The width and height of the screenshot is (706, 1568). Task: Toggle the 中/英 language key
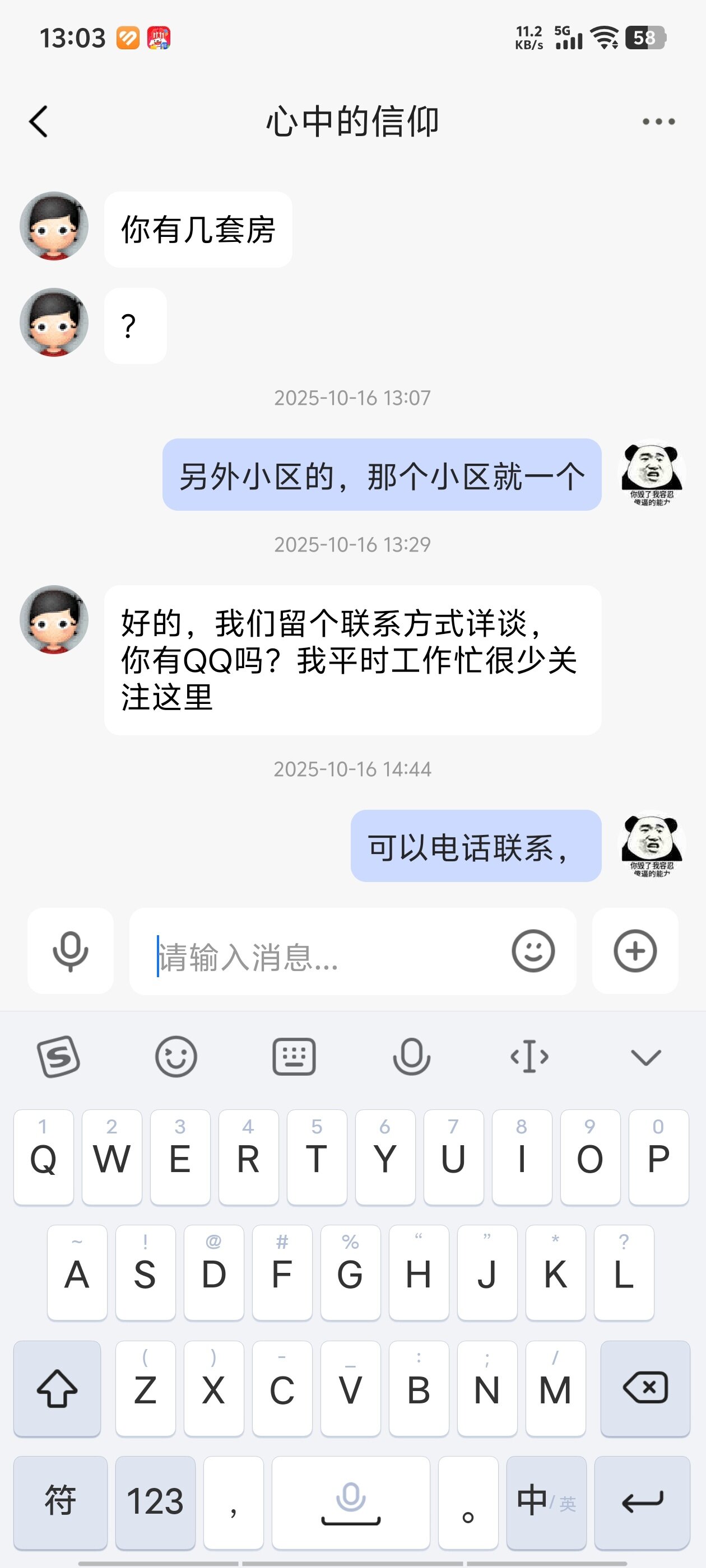pyautogui.click(x=546, y=1502)
